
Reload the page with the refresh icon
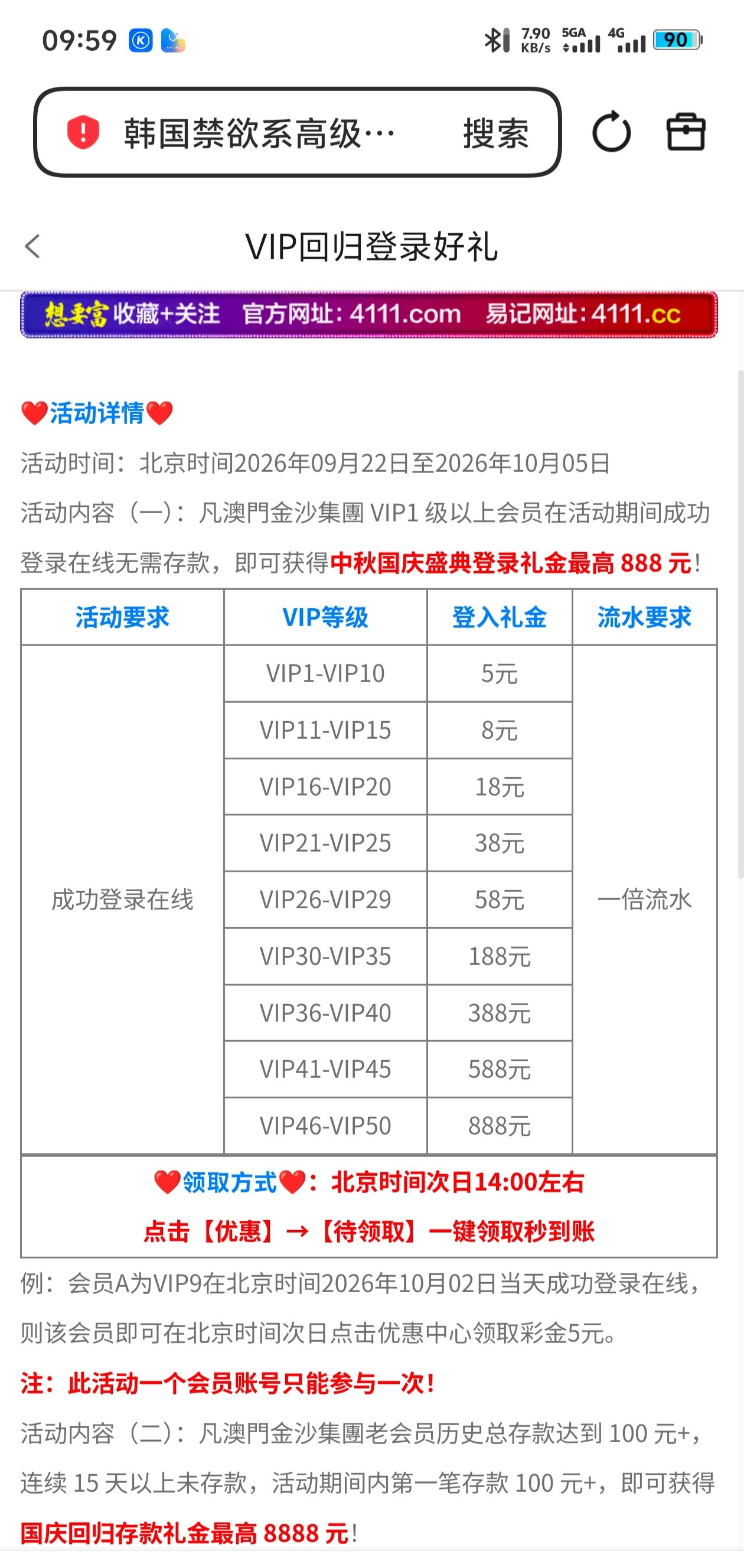[x=611, y=132]
